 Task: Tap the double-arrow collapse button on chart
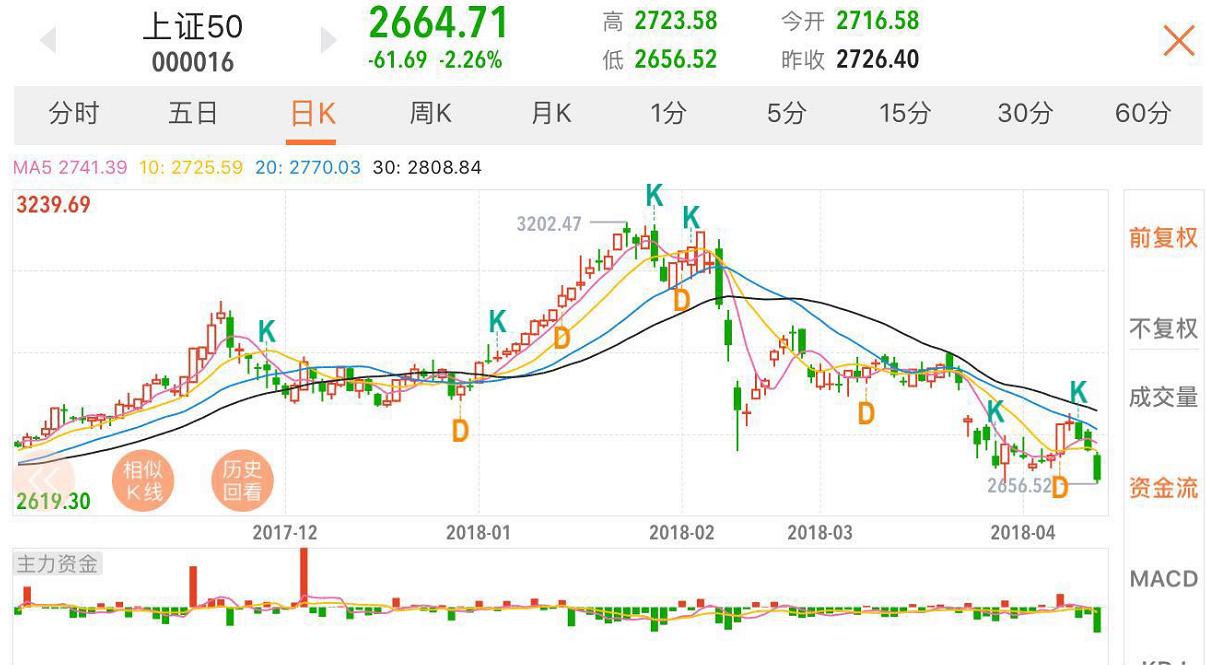pos(42,478)
